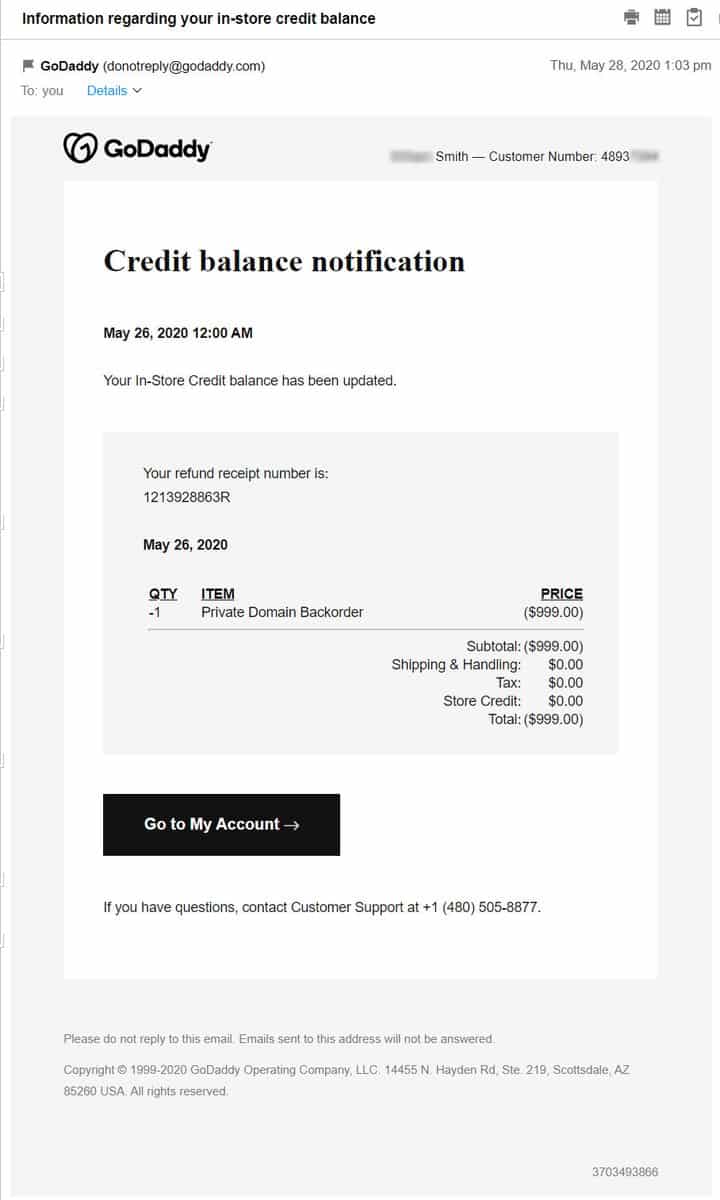Screen dimensions: 720x1200
Task: Open Go to My Account button
Action: point(221,824)
